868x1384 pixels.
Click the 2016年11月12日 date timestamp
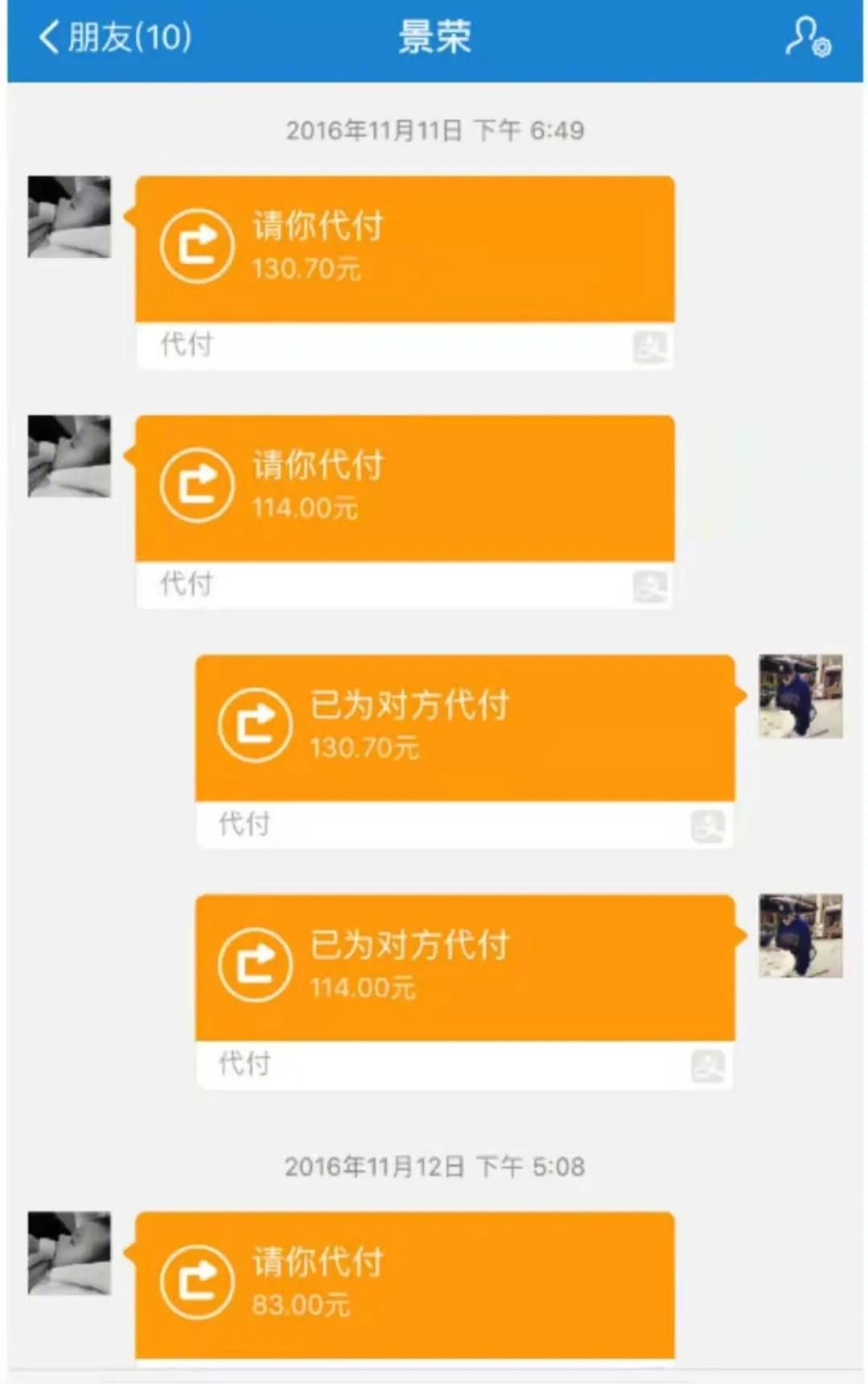437,1164
